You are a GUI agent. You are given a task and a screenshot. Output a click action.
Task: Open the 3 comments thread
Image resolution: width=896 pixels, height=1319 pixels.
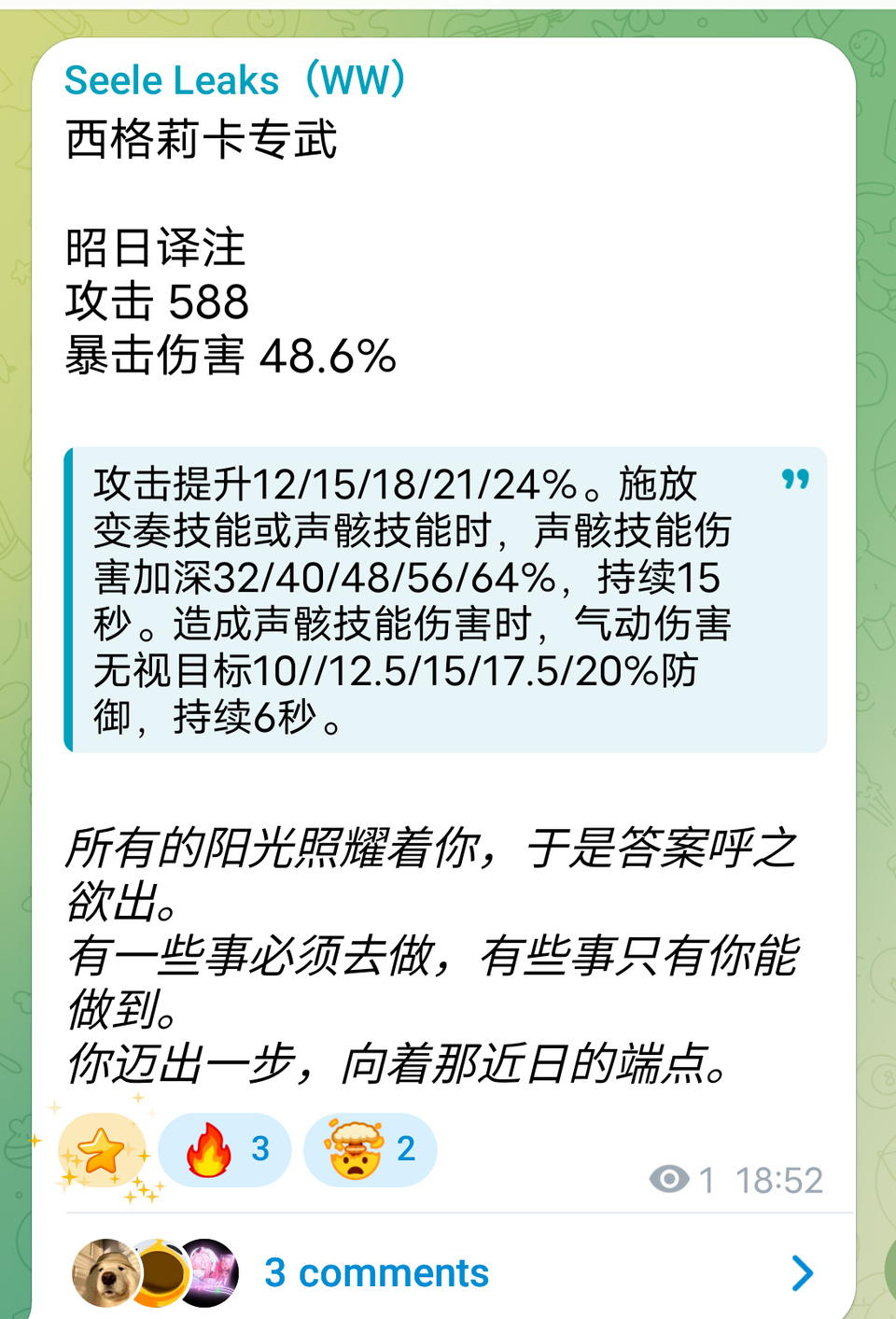[376, 1272]
